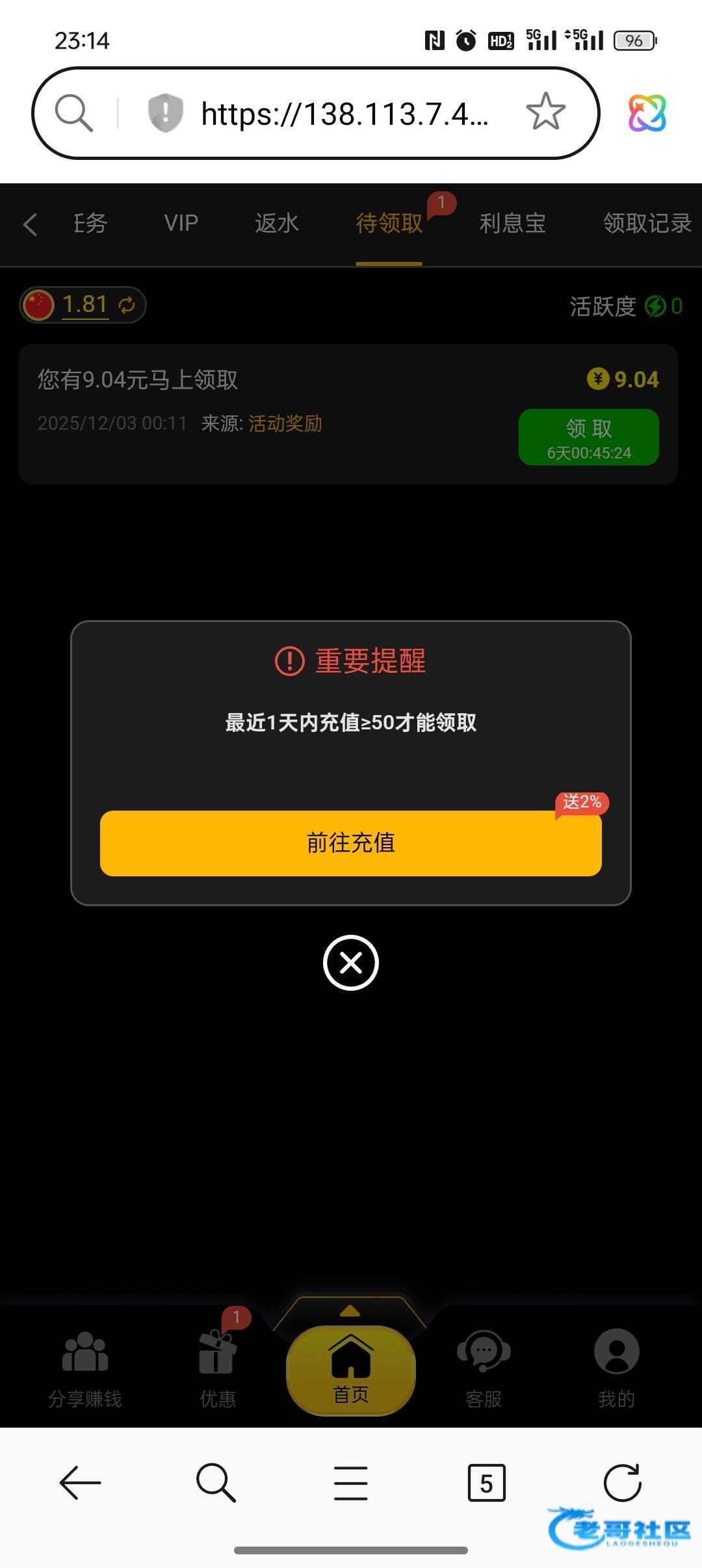Open the browser menu with three lines
The height and width of the screenshot is (1568, 702).
pyautogui.click(x=350, y=1483)
